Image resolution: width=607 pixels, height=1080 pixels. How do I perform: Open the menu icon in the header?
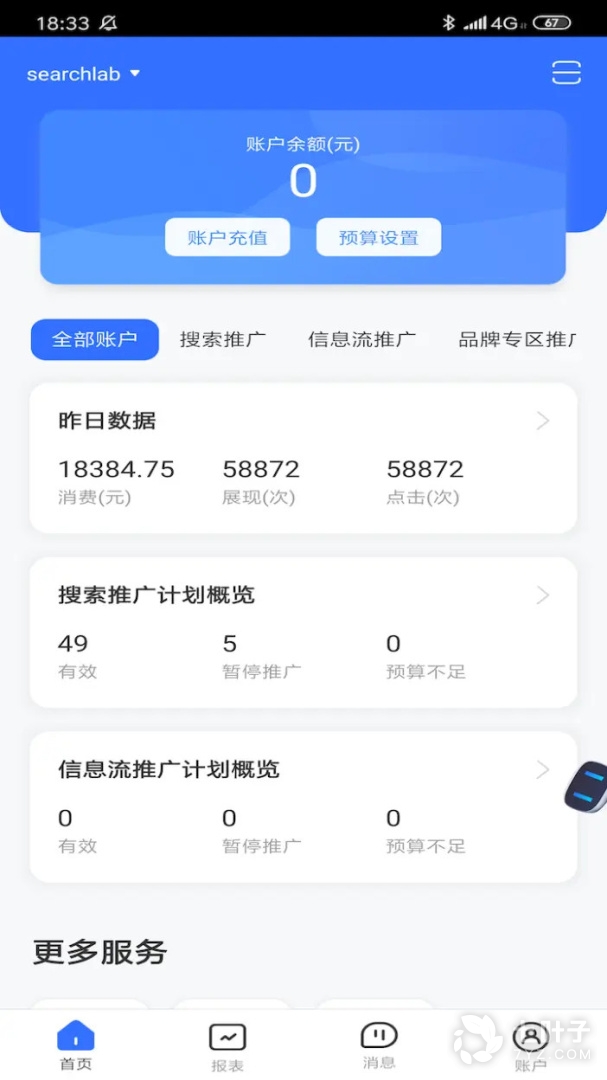(566, 73)
